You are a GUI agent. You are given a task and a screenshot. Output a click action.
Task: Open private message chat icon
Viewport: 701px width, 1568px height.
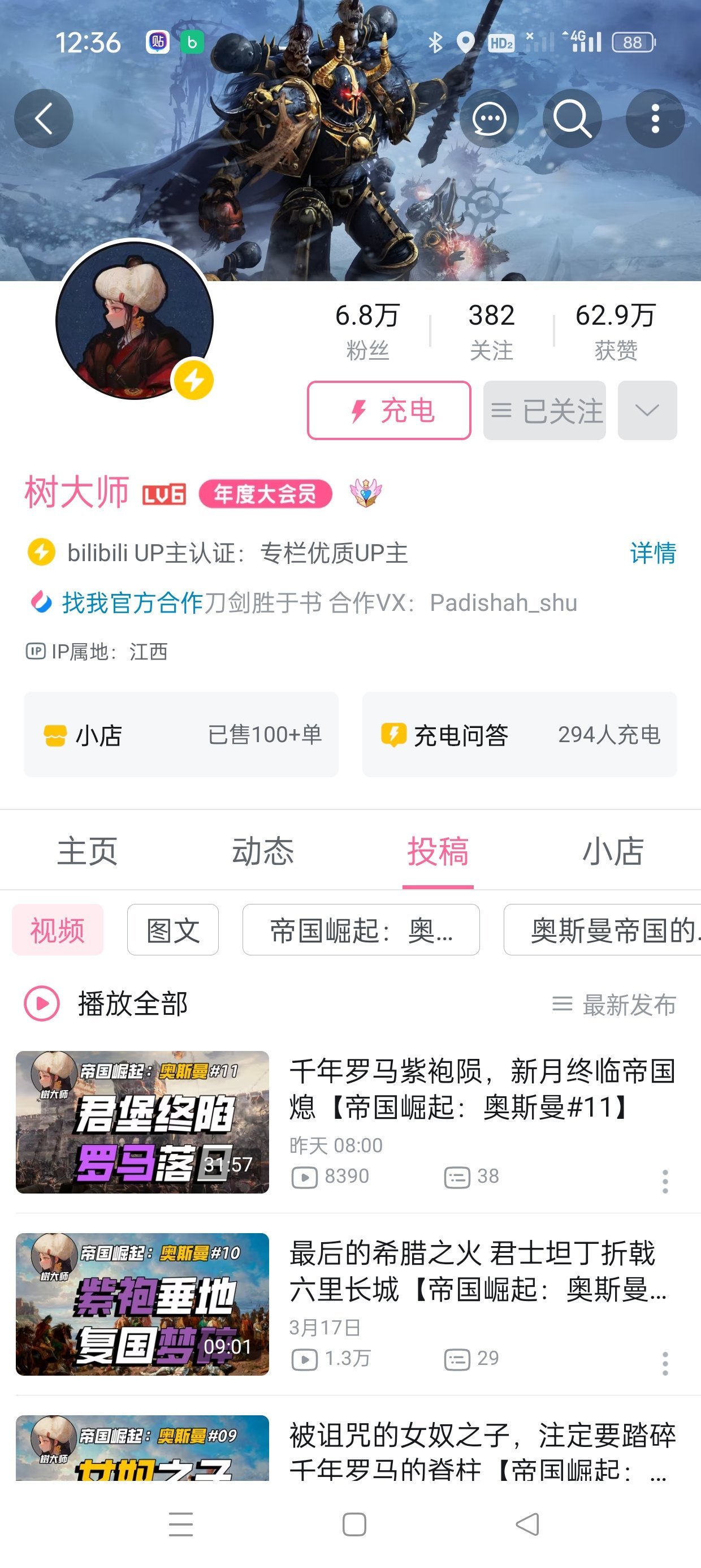489,118
